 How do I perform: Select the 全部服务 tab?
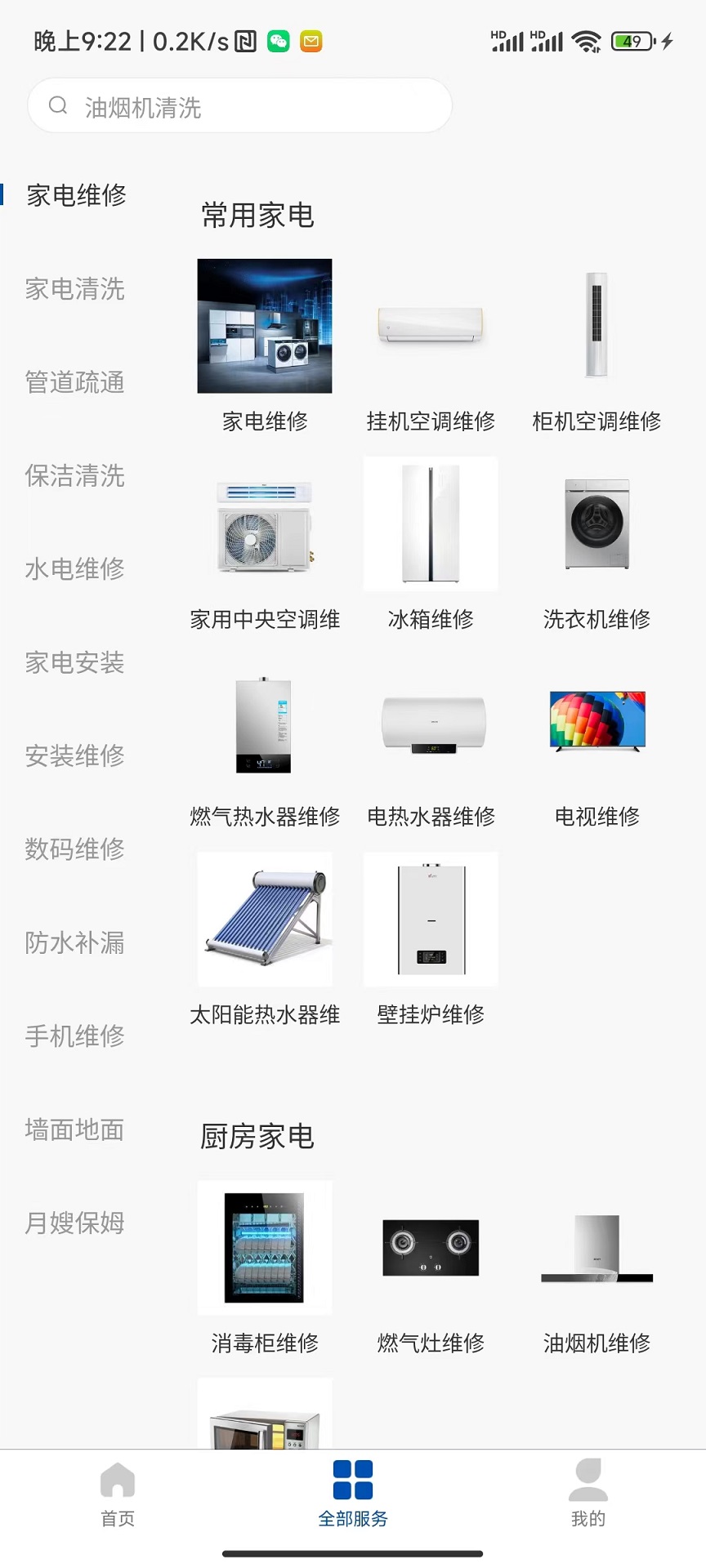tap(353, 1494)
